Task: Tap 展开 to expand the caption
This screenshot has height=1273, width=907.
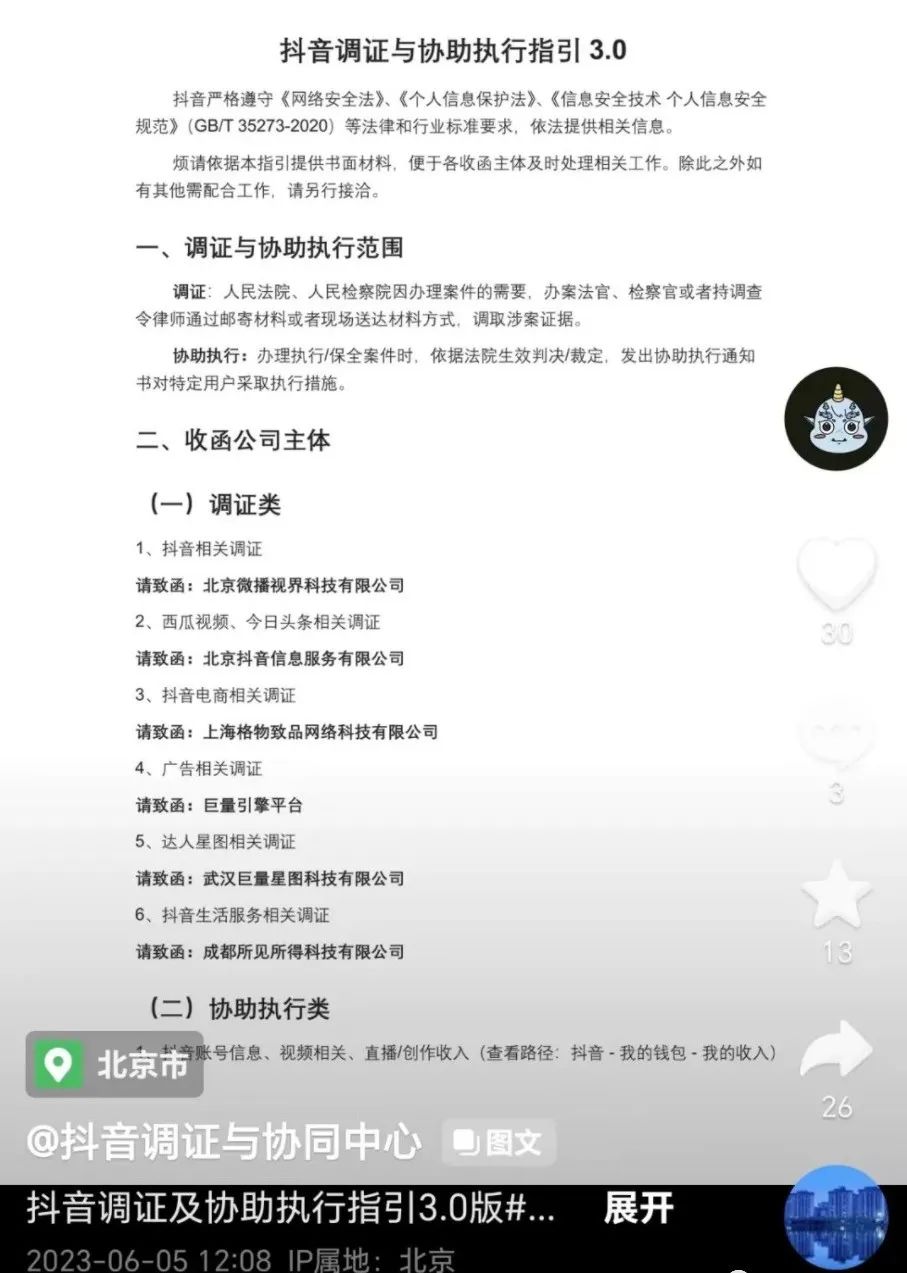Action: pos(638,1208)
